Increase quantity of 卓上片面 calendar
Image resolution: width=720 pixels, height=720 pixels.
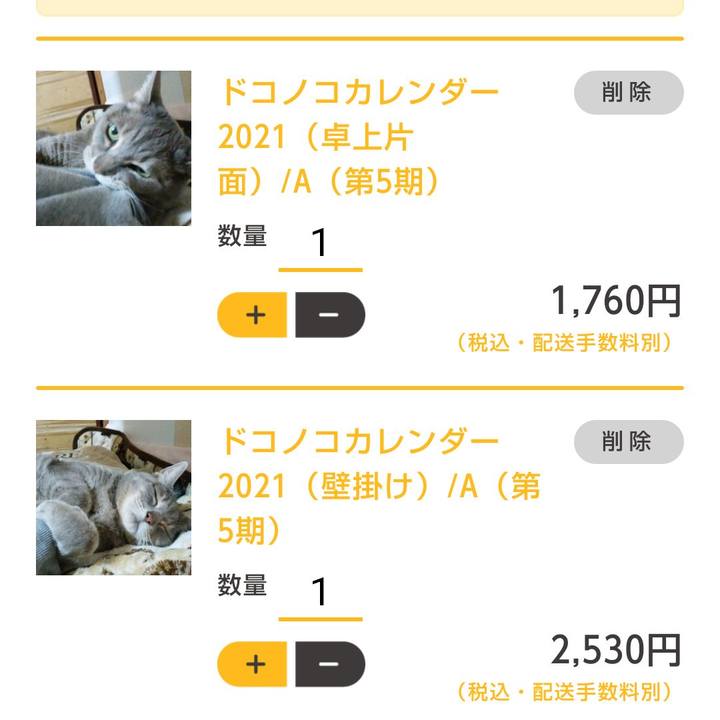point(254,315)
